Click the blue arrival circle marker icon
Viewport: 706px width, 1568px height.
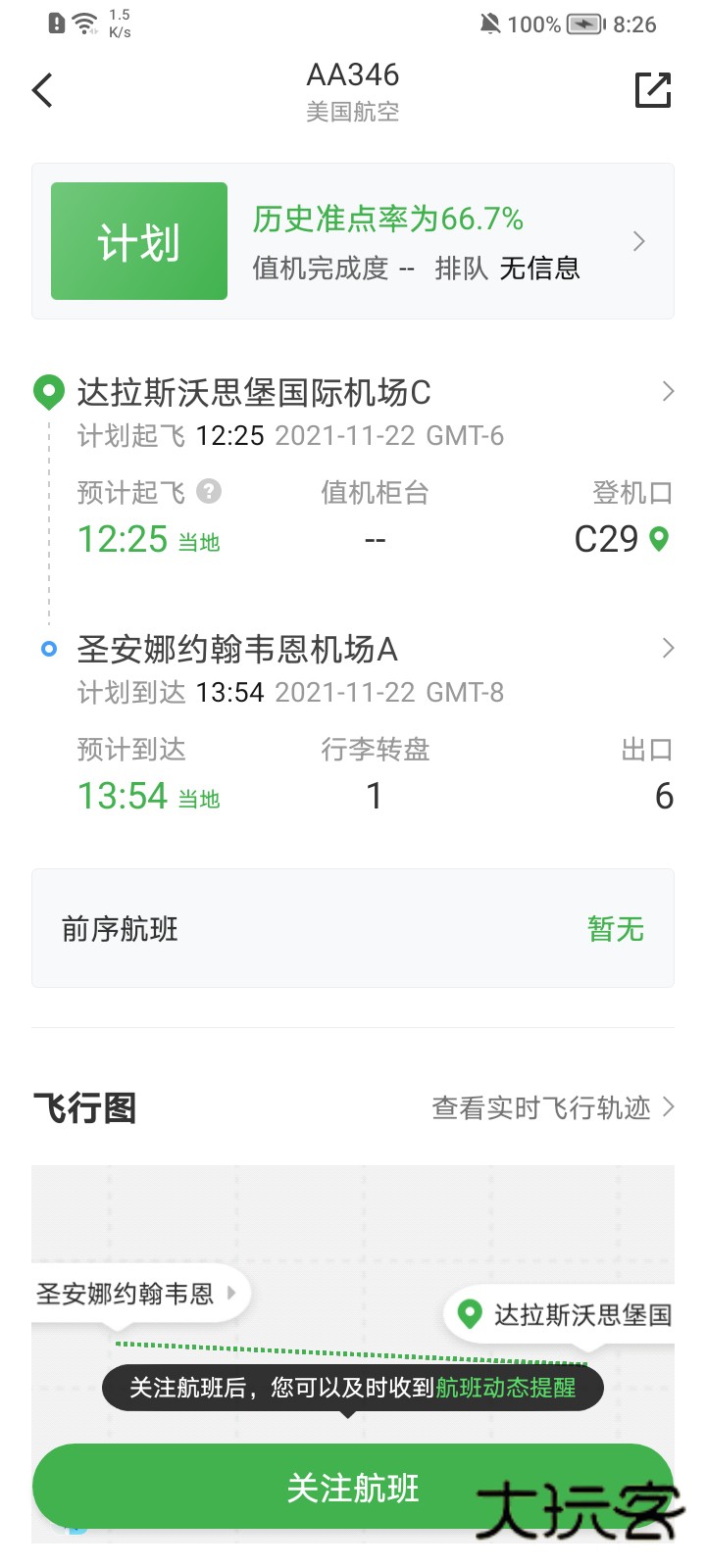click(47, 648)
